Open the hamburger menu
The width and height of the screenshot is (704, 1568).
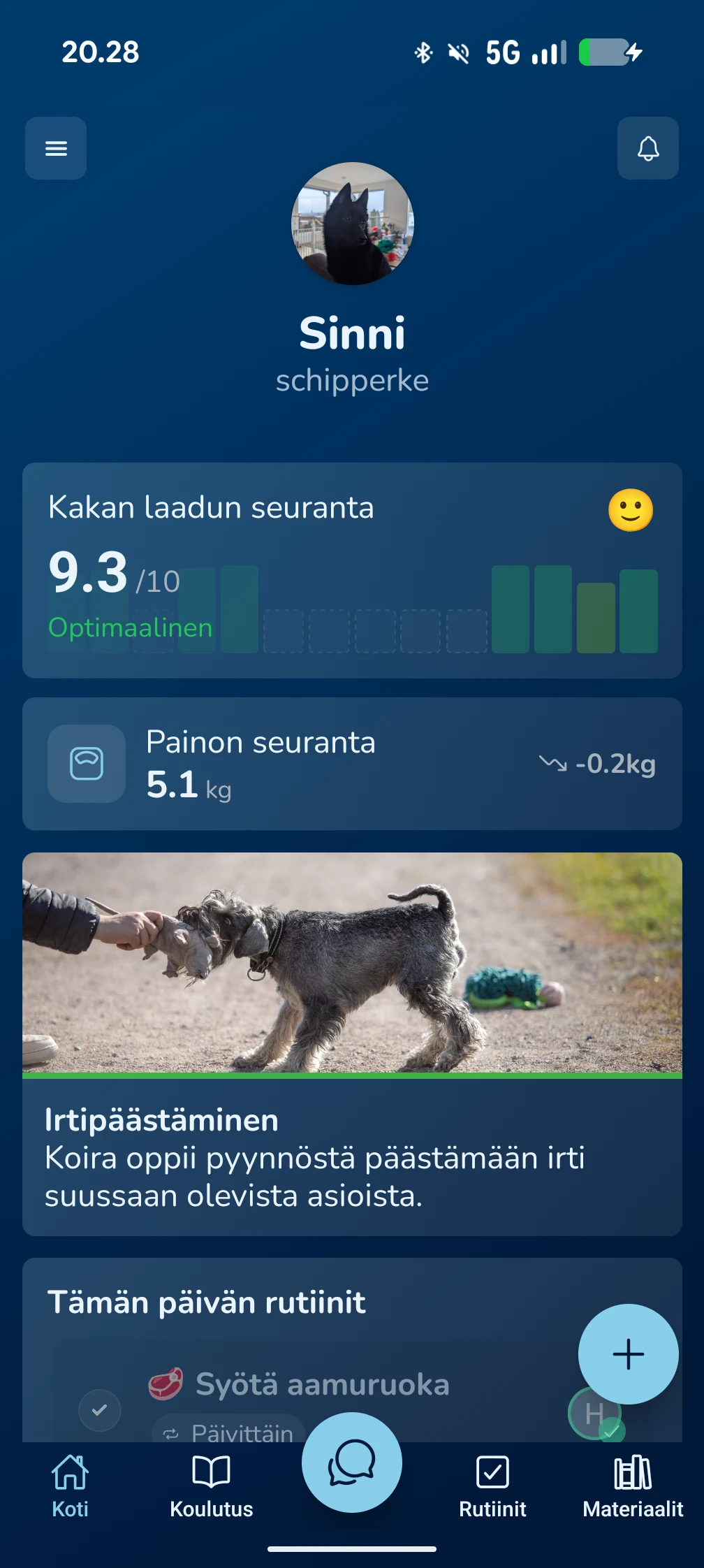[56, 148]
